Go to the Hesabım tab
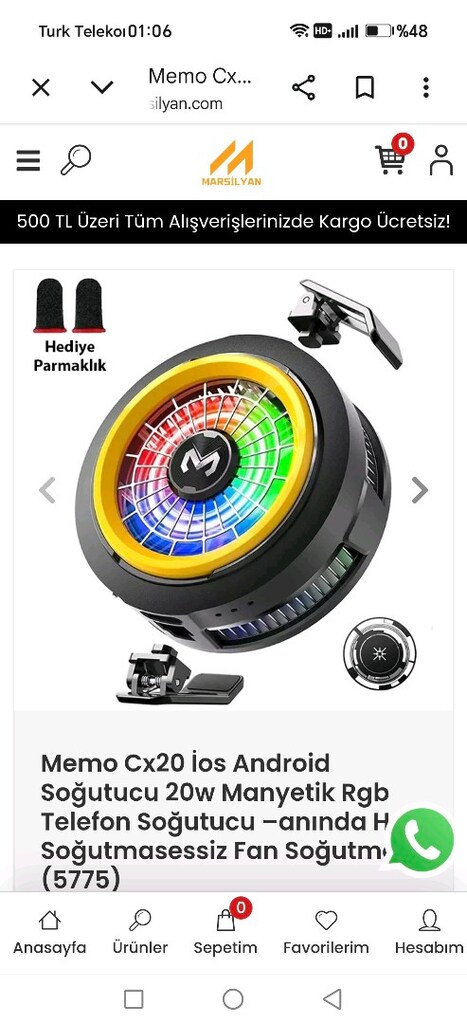 click(x=429, y=932)
